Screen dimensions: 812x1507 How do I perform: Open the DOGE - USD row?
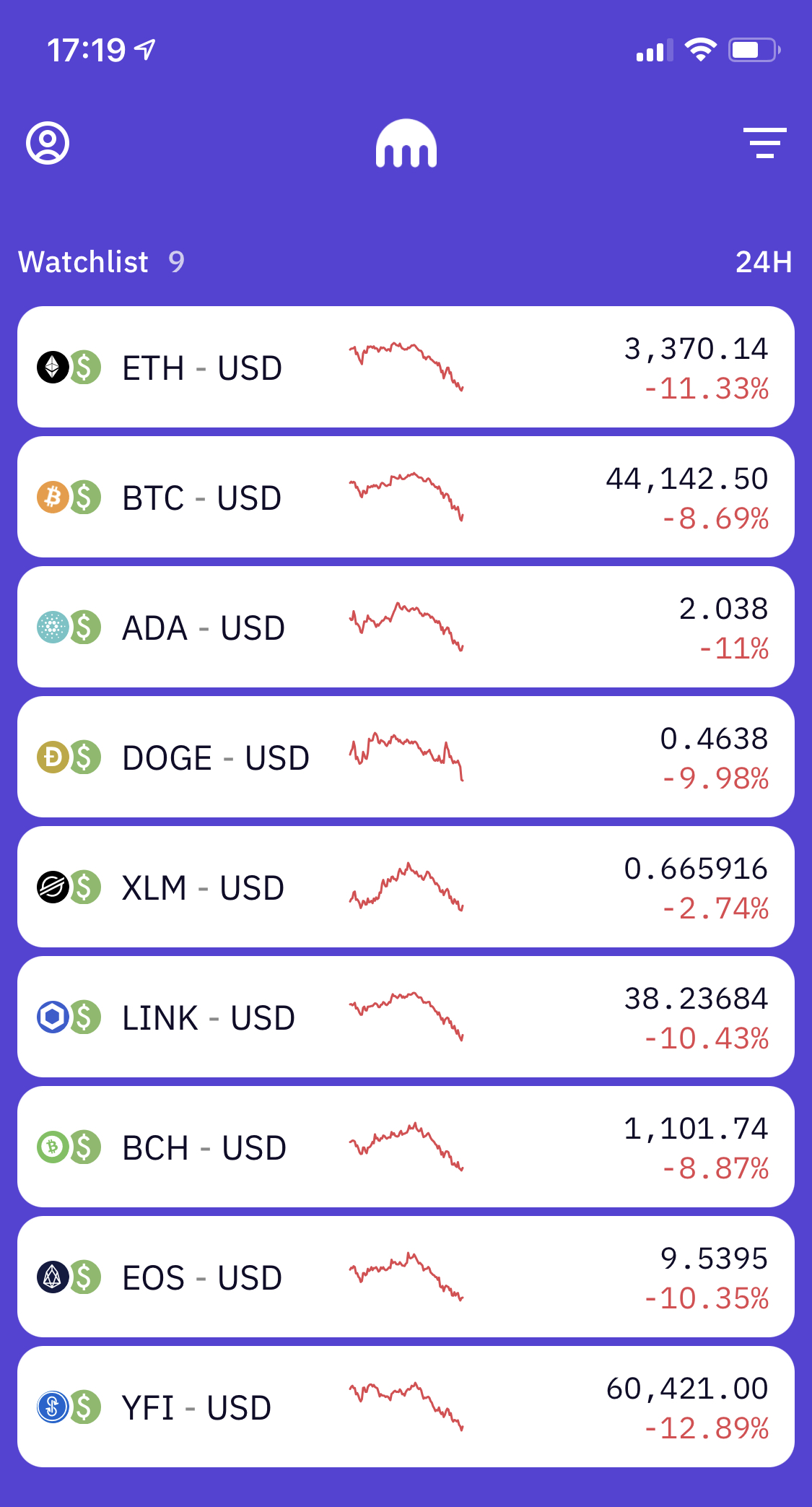click(x=406, y=757)
